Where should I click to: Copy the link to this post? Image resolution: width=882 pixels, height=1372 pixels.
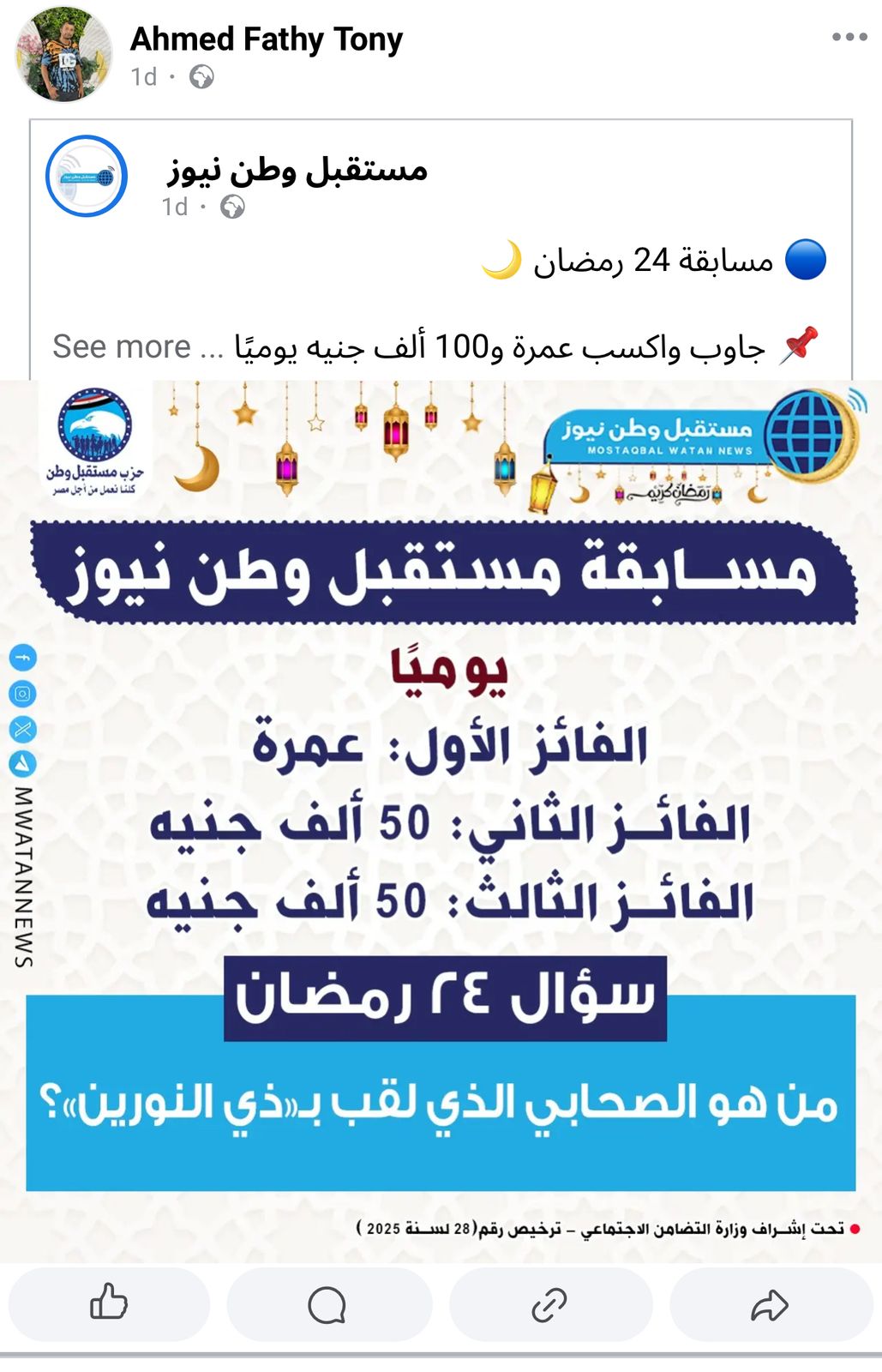(x=549, y=1304)
